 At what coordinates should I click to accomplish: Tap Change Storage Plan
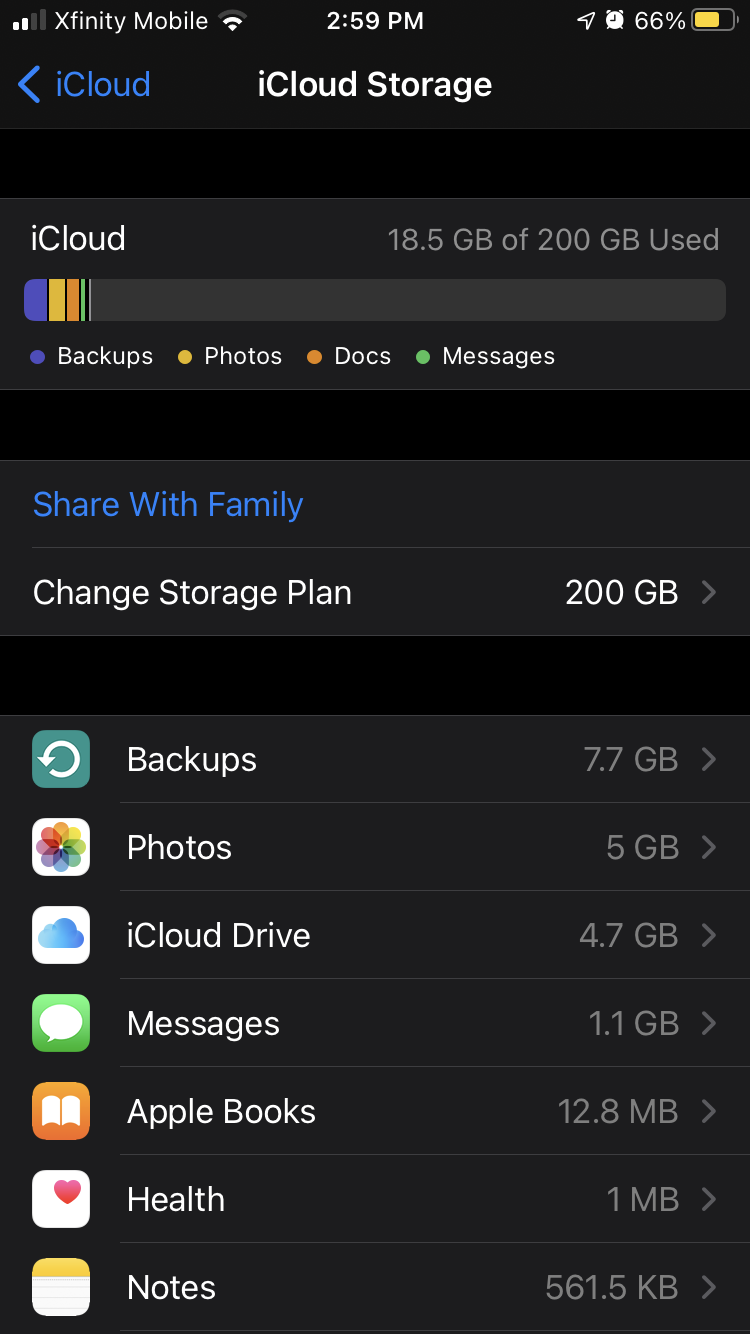[192, 592]
